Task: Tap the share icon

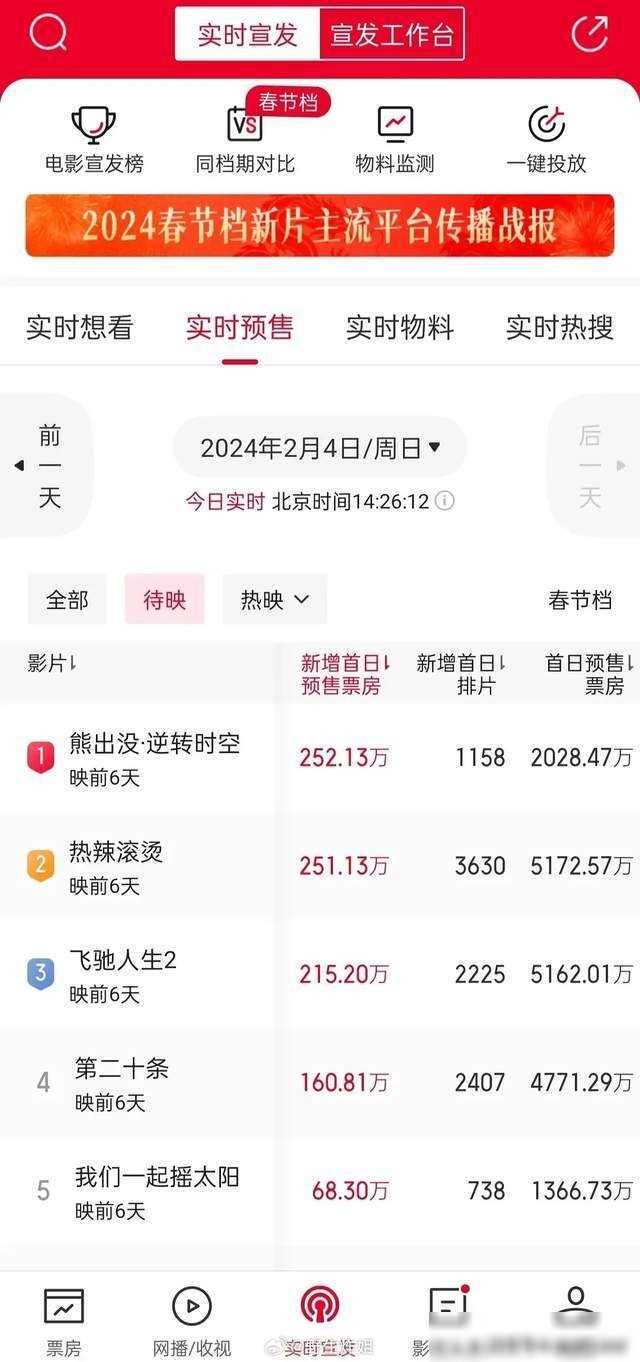Action: point(589,34)
